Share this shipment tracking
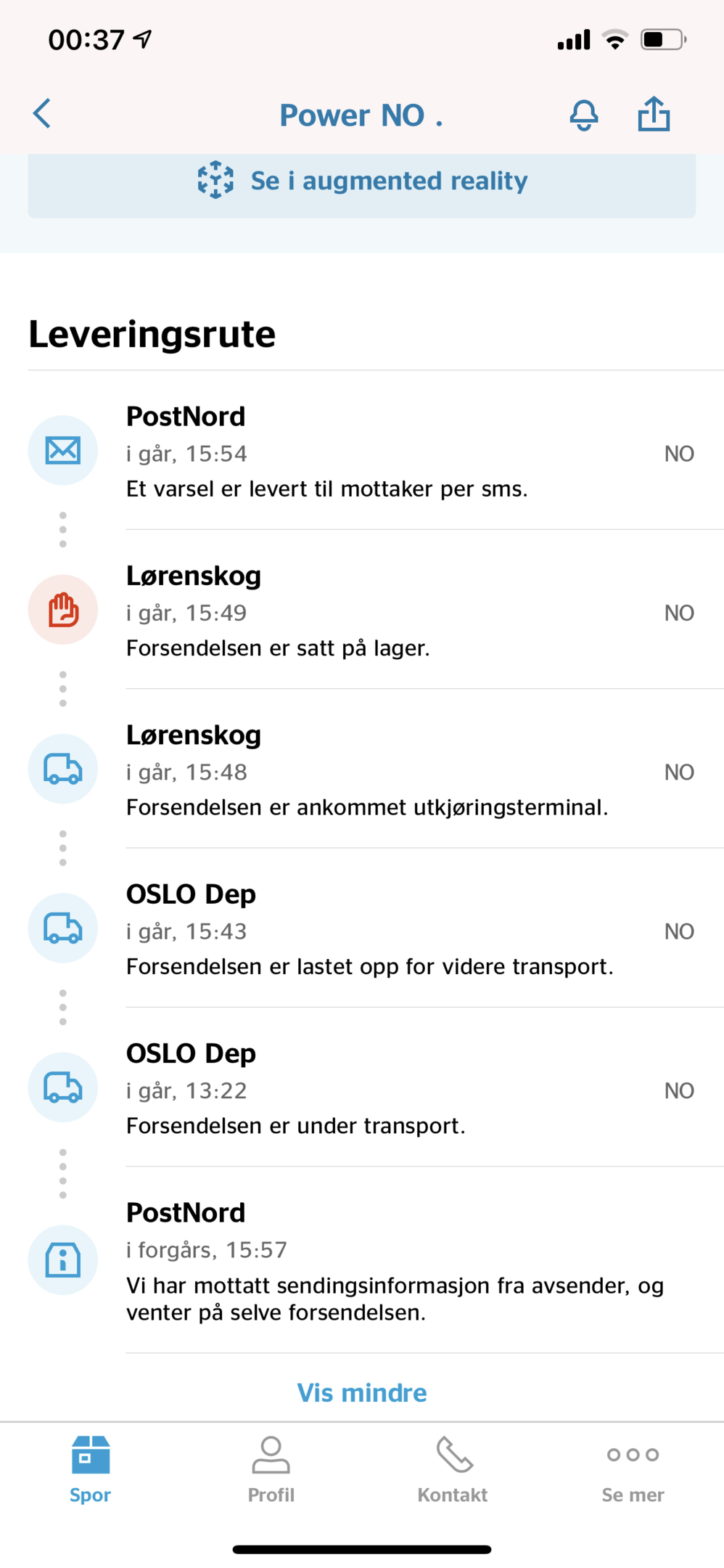Viewport: 724px width, 1568px height. click(x=654, y=113)
